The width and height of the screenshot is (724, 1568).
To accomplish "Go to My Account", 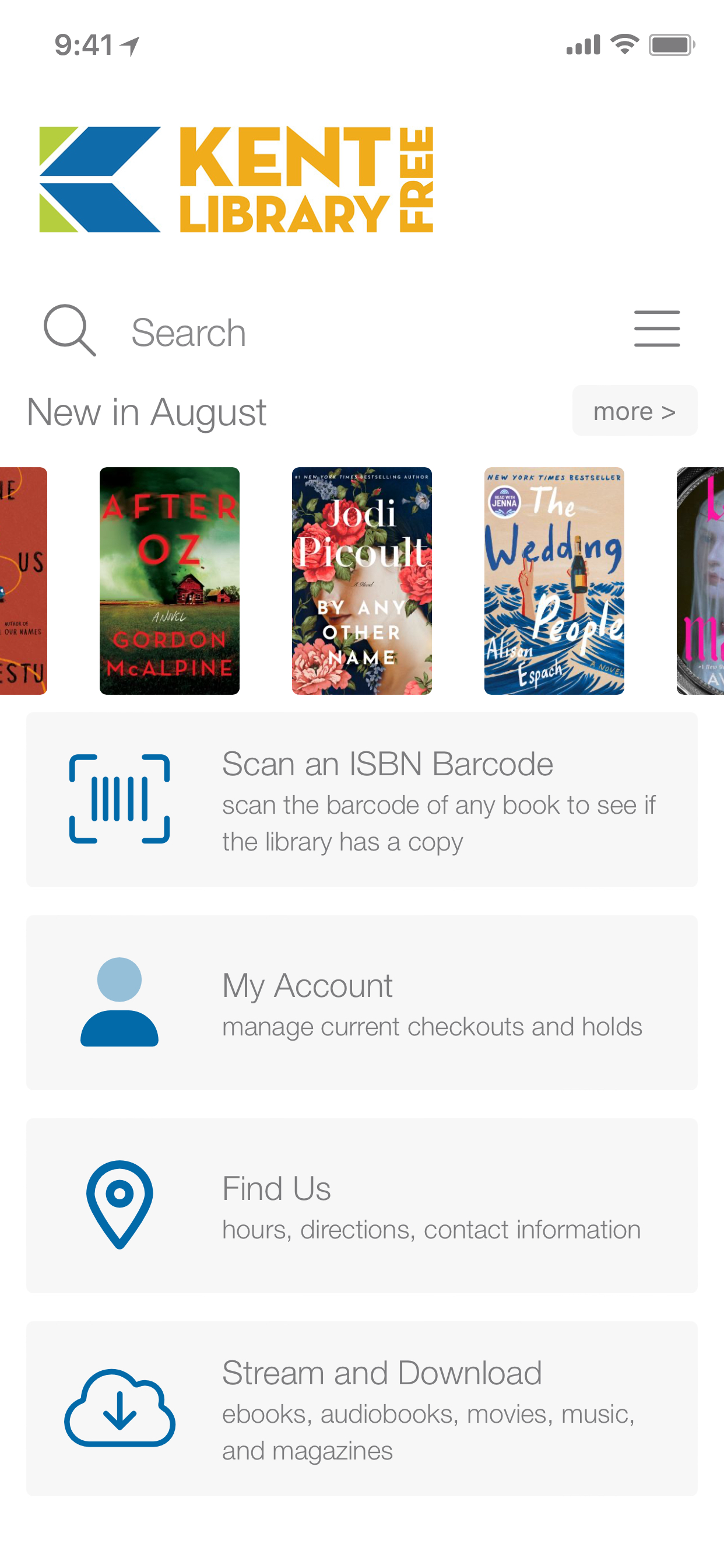I will click(361, 1002).
